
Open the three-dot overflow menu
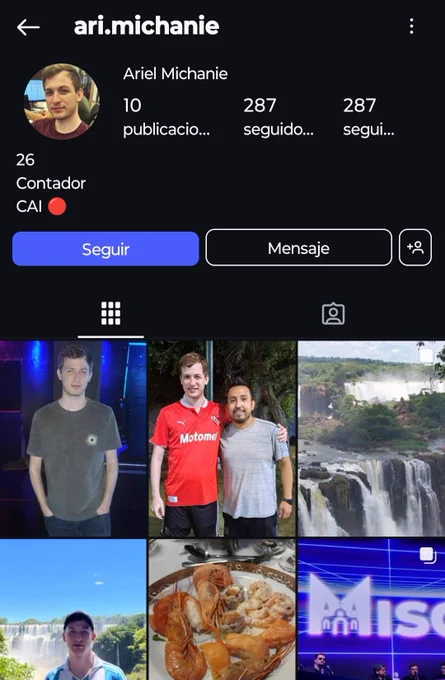(411, 26)
